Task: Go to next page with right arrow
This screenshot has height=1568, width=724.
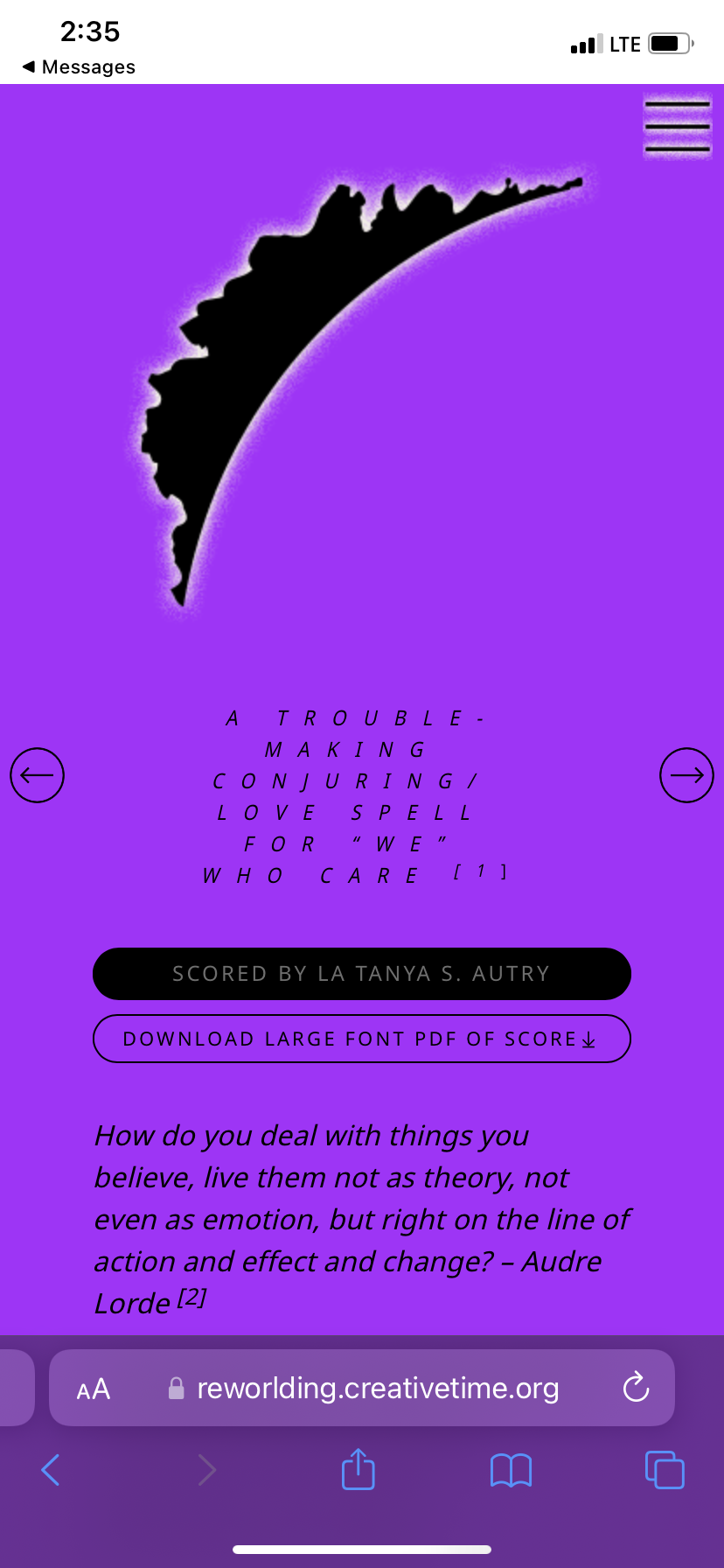Action: coord(686,775)
